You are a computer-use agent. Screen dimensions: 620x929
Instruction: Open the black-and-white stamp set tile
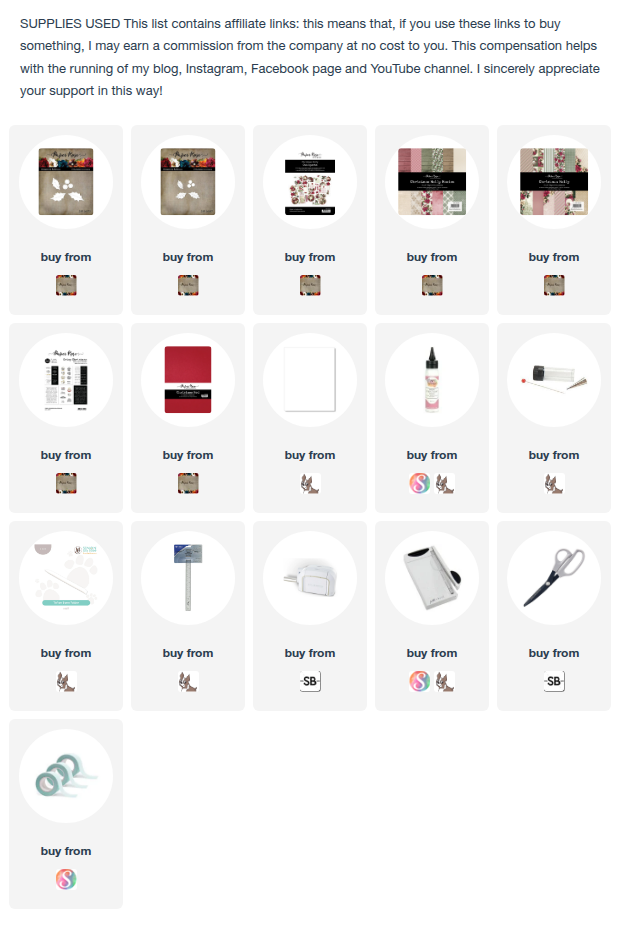[x=66, y=380]
